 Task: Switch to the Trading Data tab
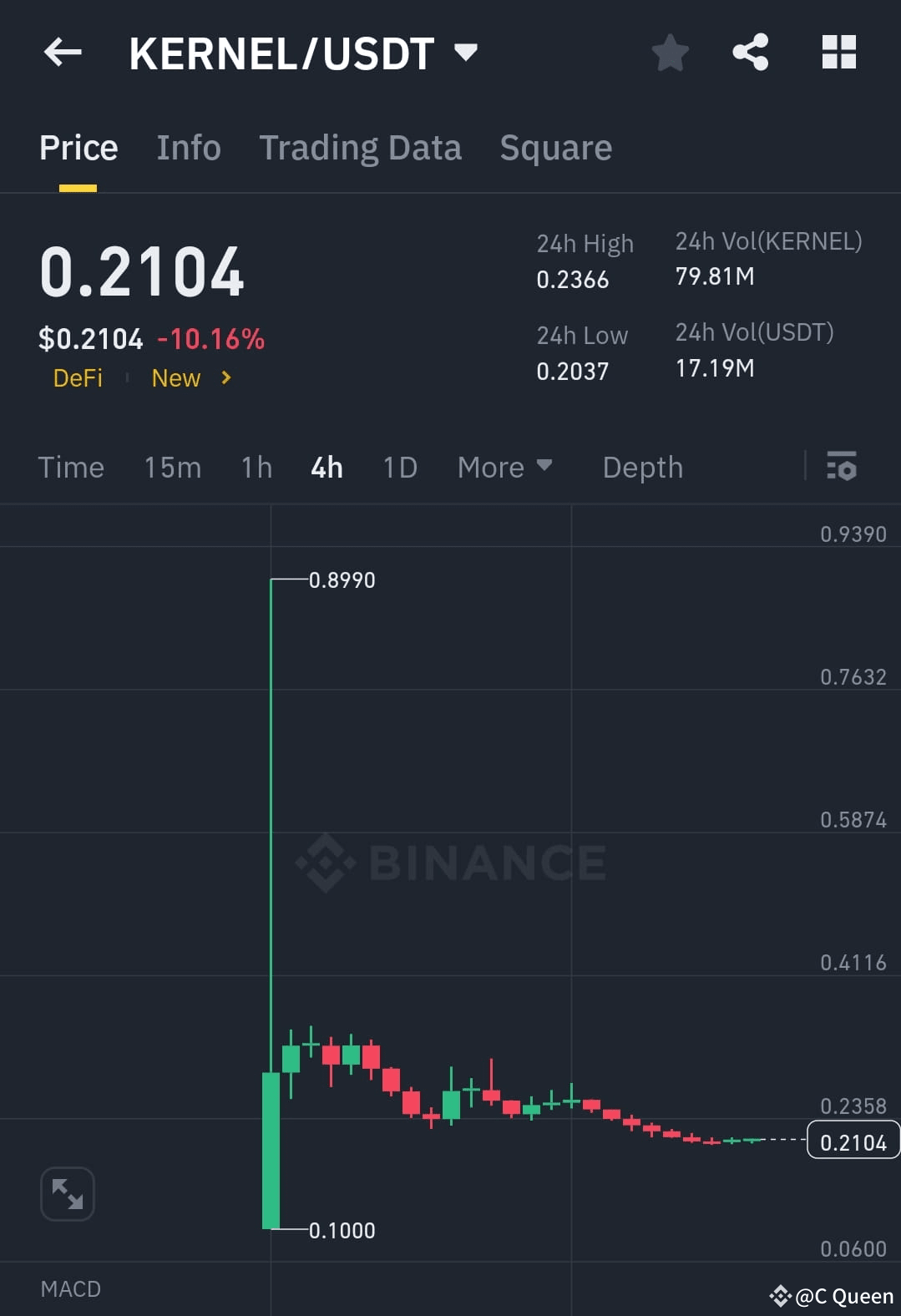click(361, 147)
